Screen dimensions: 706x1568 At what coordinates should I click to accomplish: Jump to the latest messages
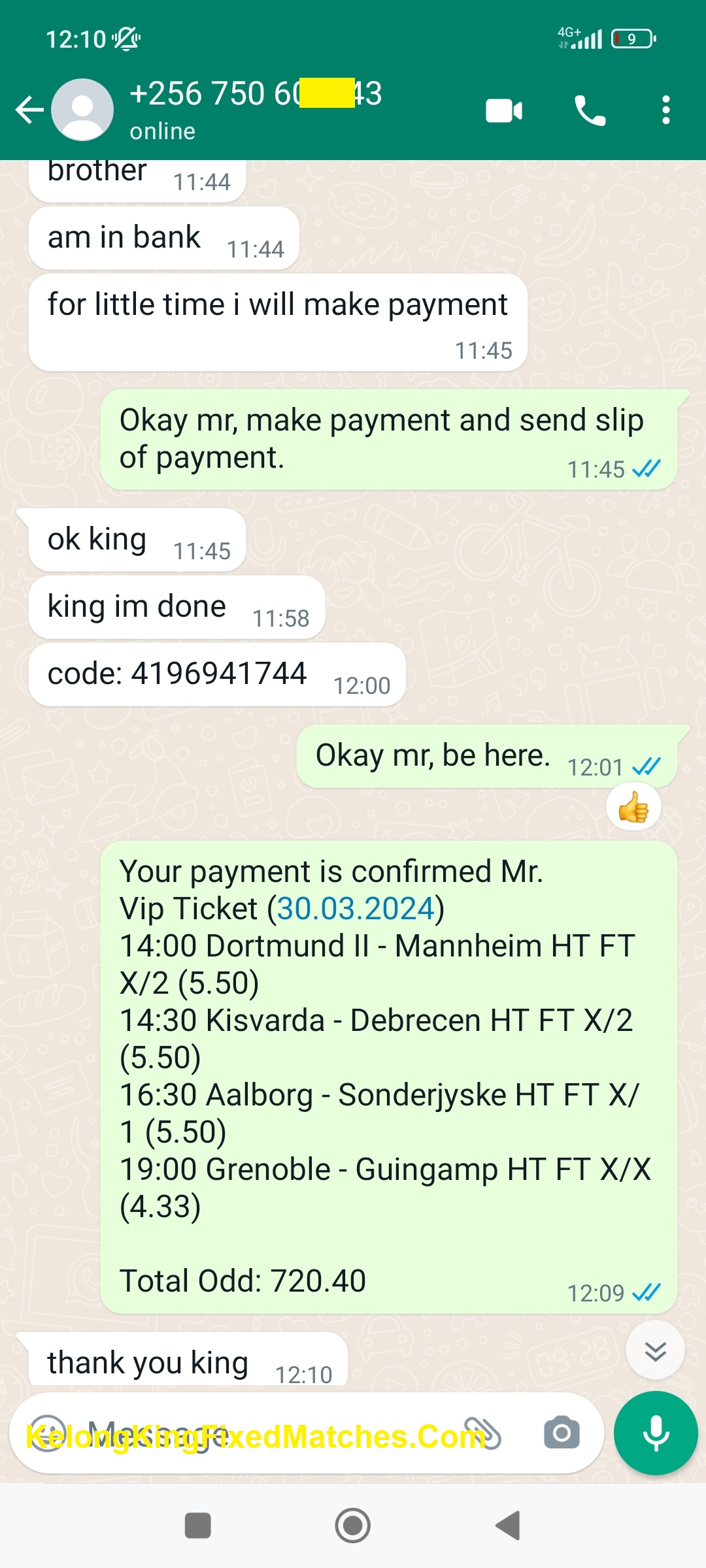(655, 1350)
